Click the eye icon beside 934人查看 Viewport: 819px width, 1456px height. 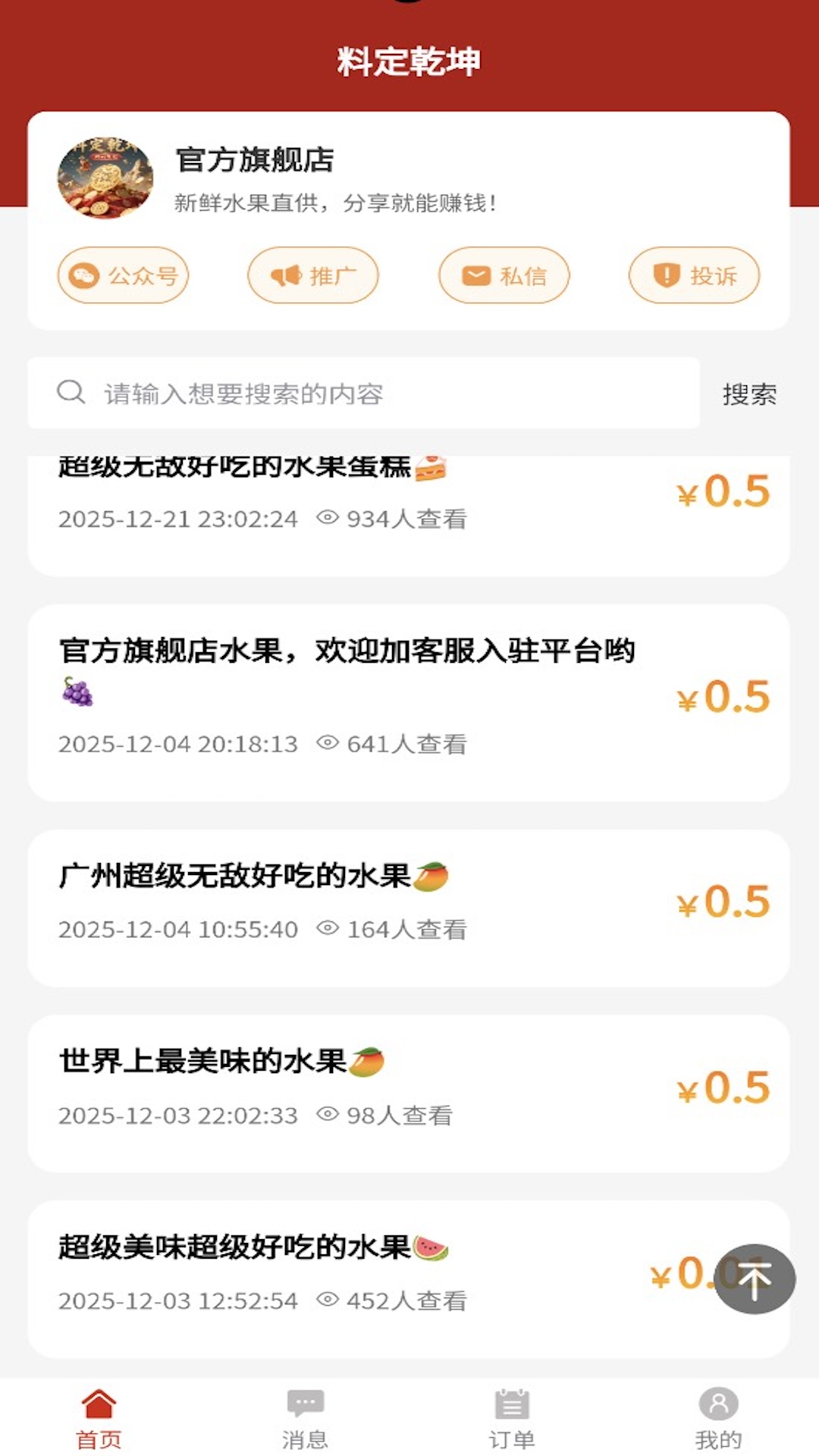click(x=328, y=517)
